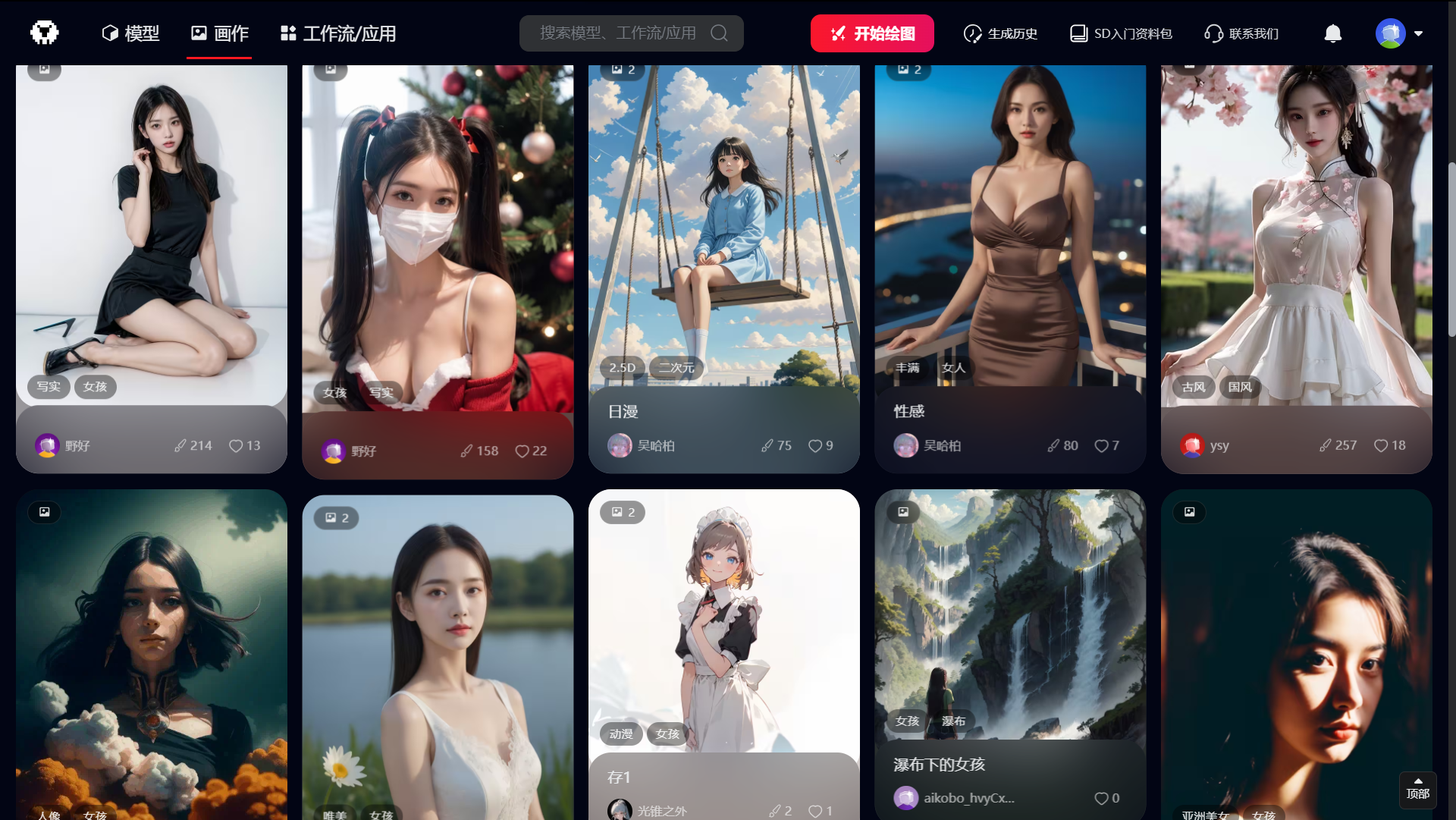Viewport: 1456px width, 820px height.
Task: Tap the search box for 模型、工作流/应用
Action: tap(618, 33)
